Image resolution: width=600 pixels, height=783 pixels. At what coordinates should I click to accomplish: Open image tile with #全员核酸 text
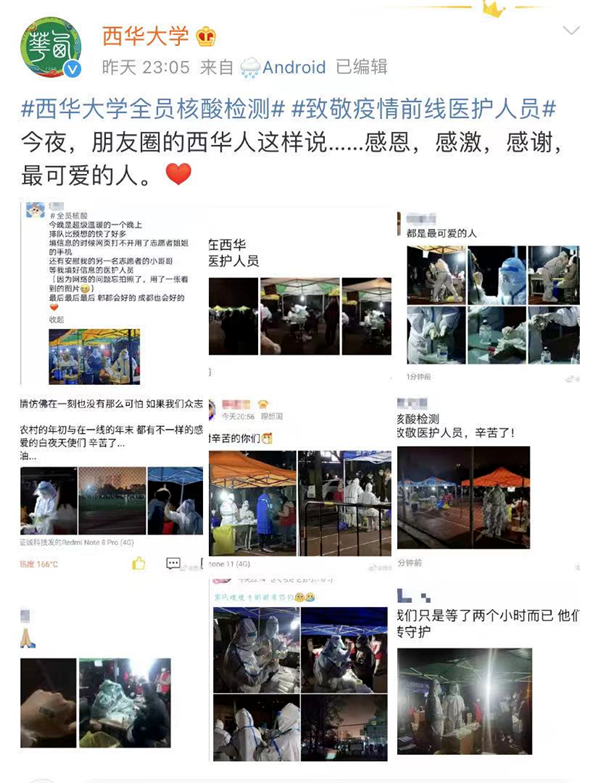(112, 295)
